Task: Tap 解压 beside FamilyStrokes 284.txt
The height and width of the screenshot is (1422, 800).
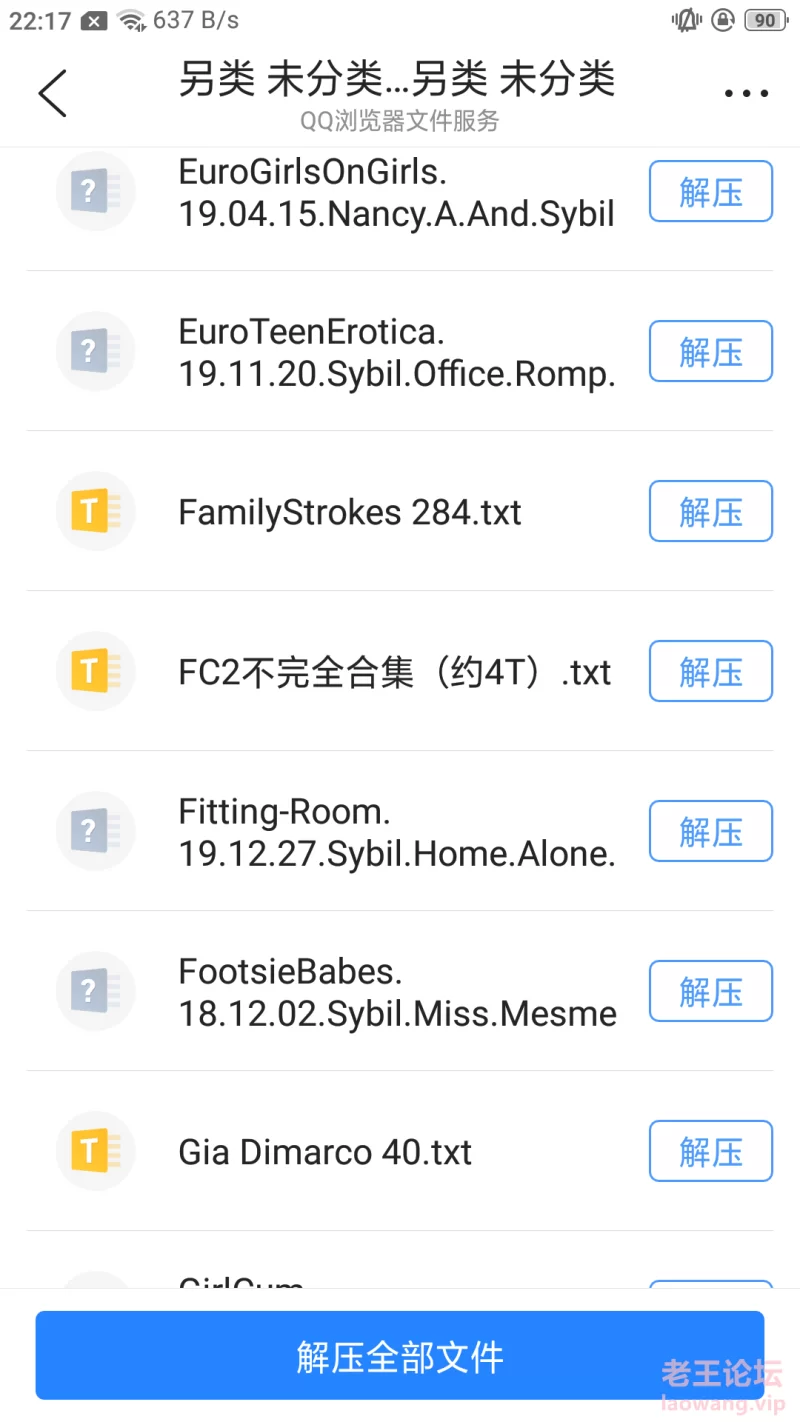Action: point(711,511)
